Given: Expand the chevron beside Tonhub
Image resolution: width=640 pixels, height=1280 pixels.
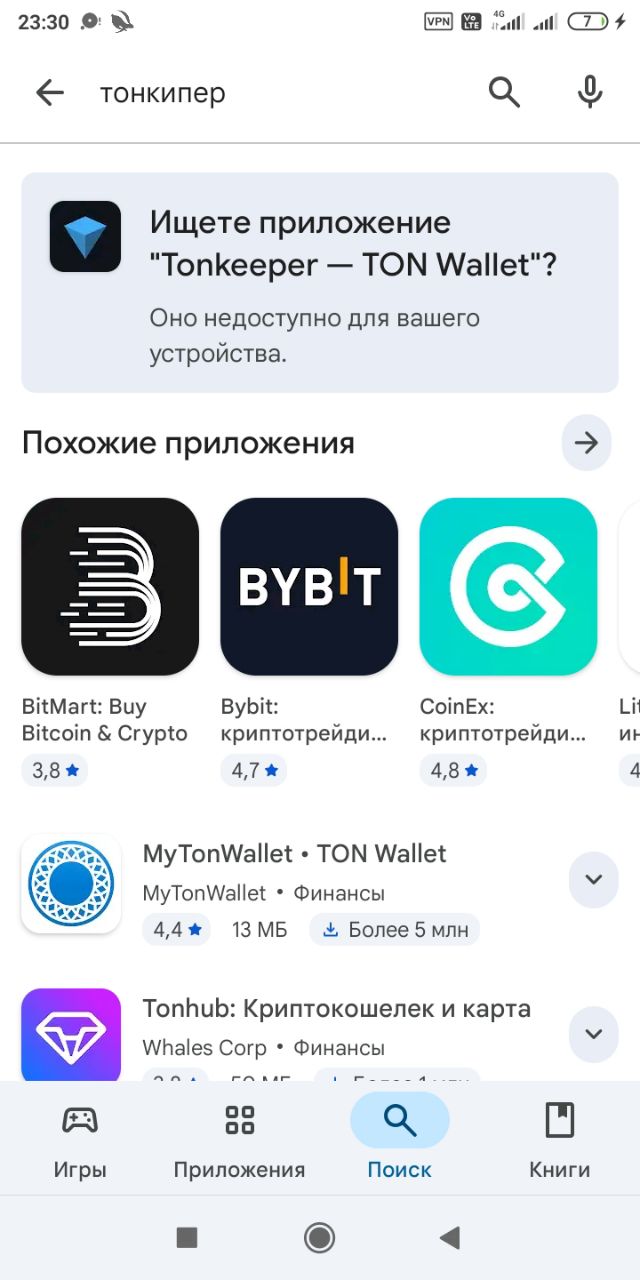Looking at the screenshot, I should (x=593, y=1034).
